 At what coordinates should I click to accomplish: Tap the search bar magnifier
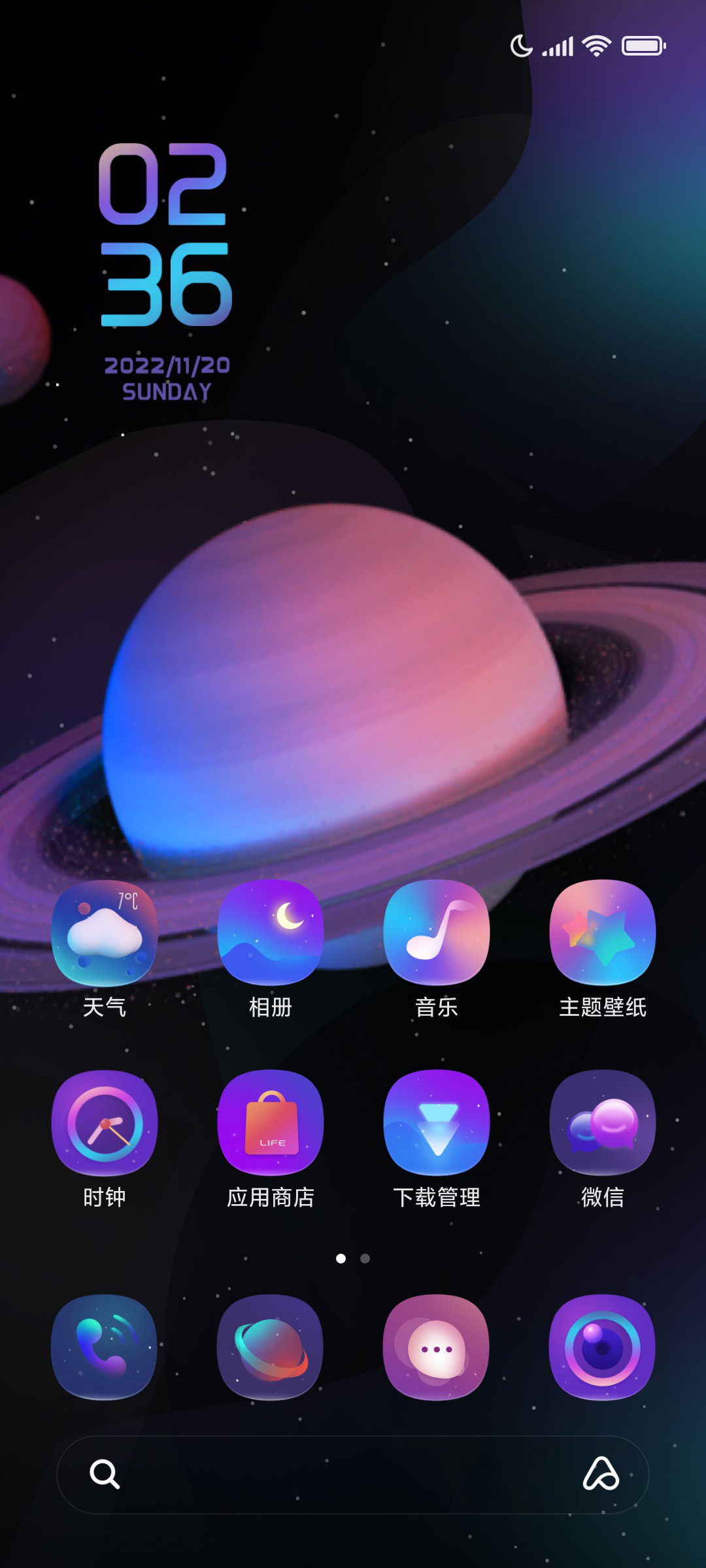(105, 1474)
